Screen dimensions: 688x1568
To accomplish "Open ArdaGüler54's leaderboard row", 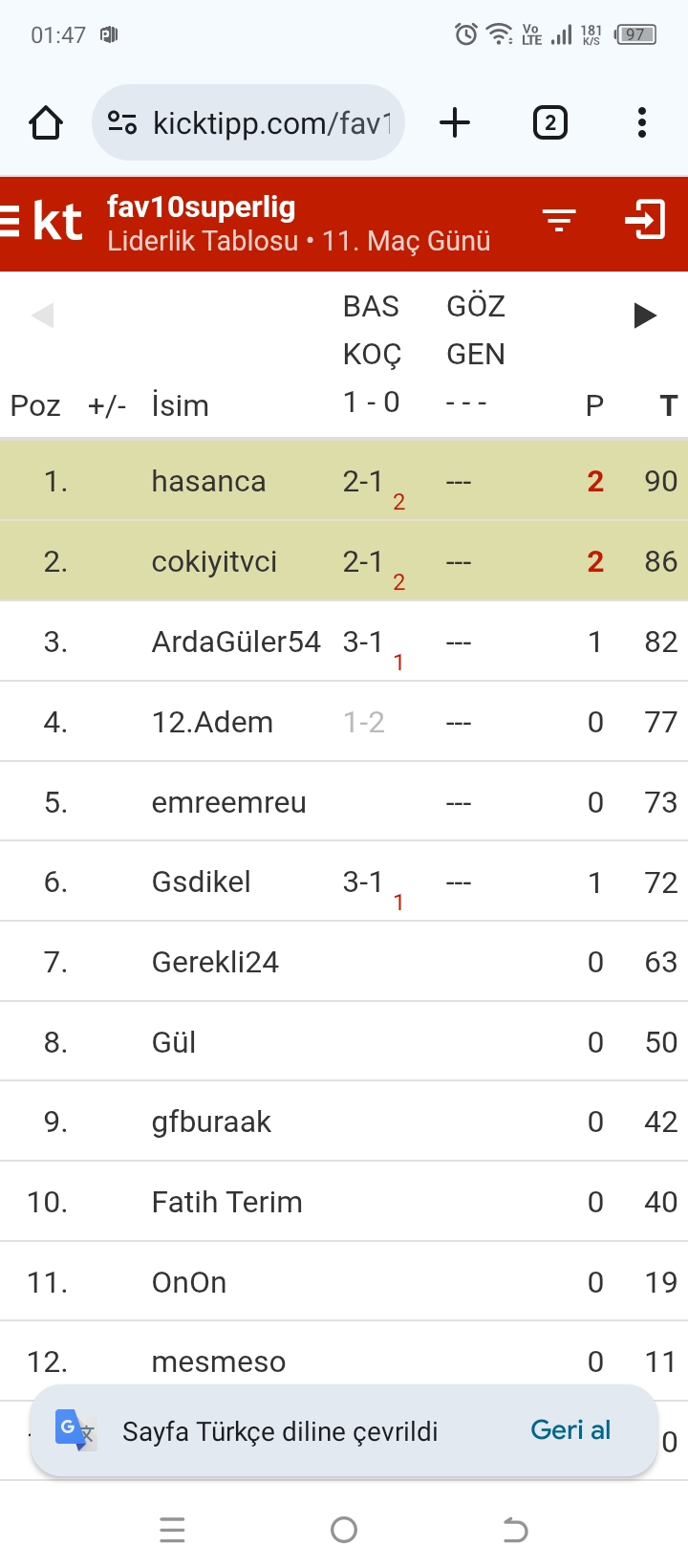I will coord(235,642).
